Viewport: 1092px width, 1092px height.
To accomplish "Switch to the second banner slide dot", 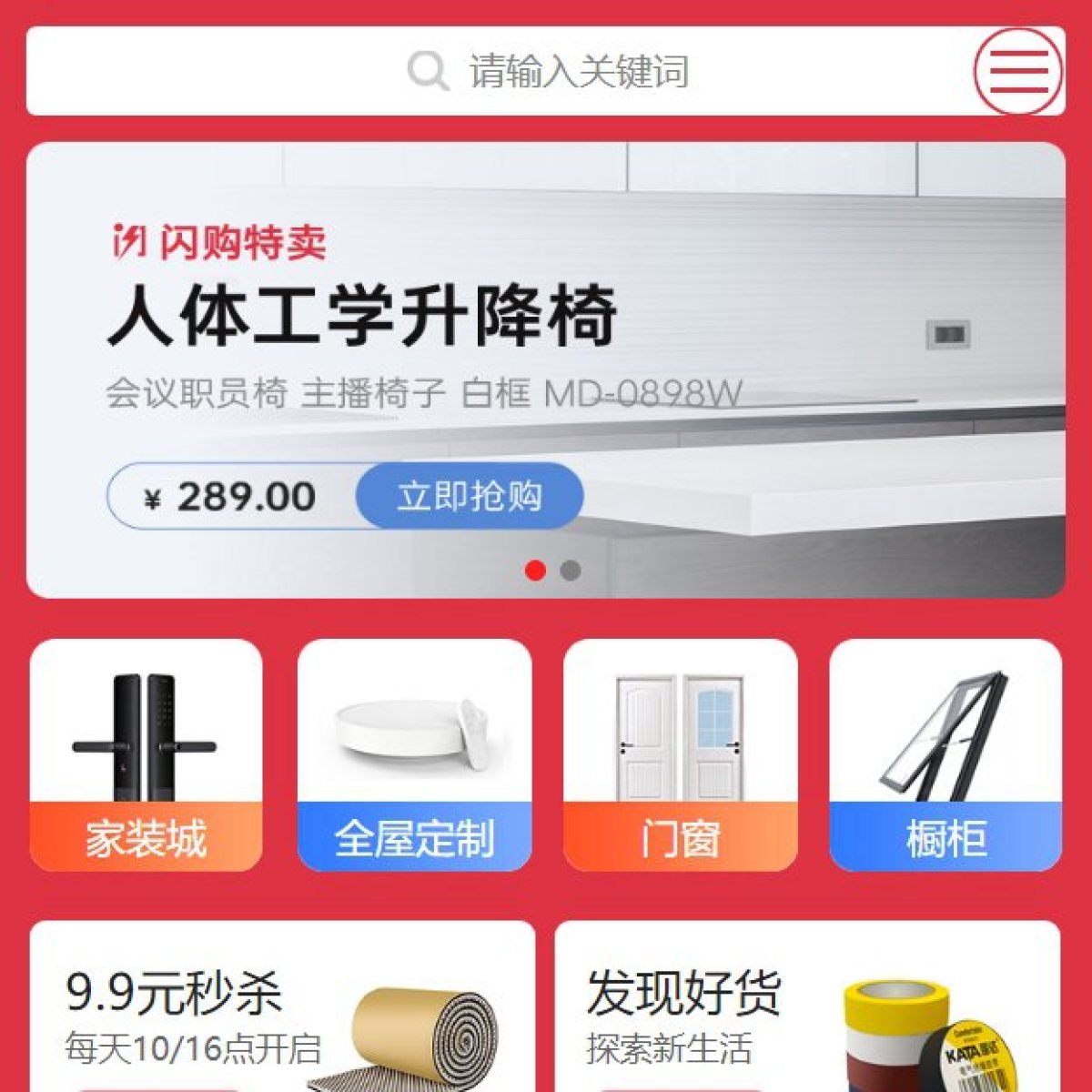I will click(571, 571).
